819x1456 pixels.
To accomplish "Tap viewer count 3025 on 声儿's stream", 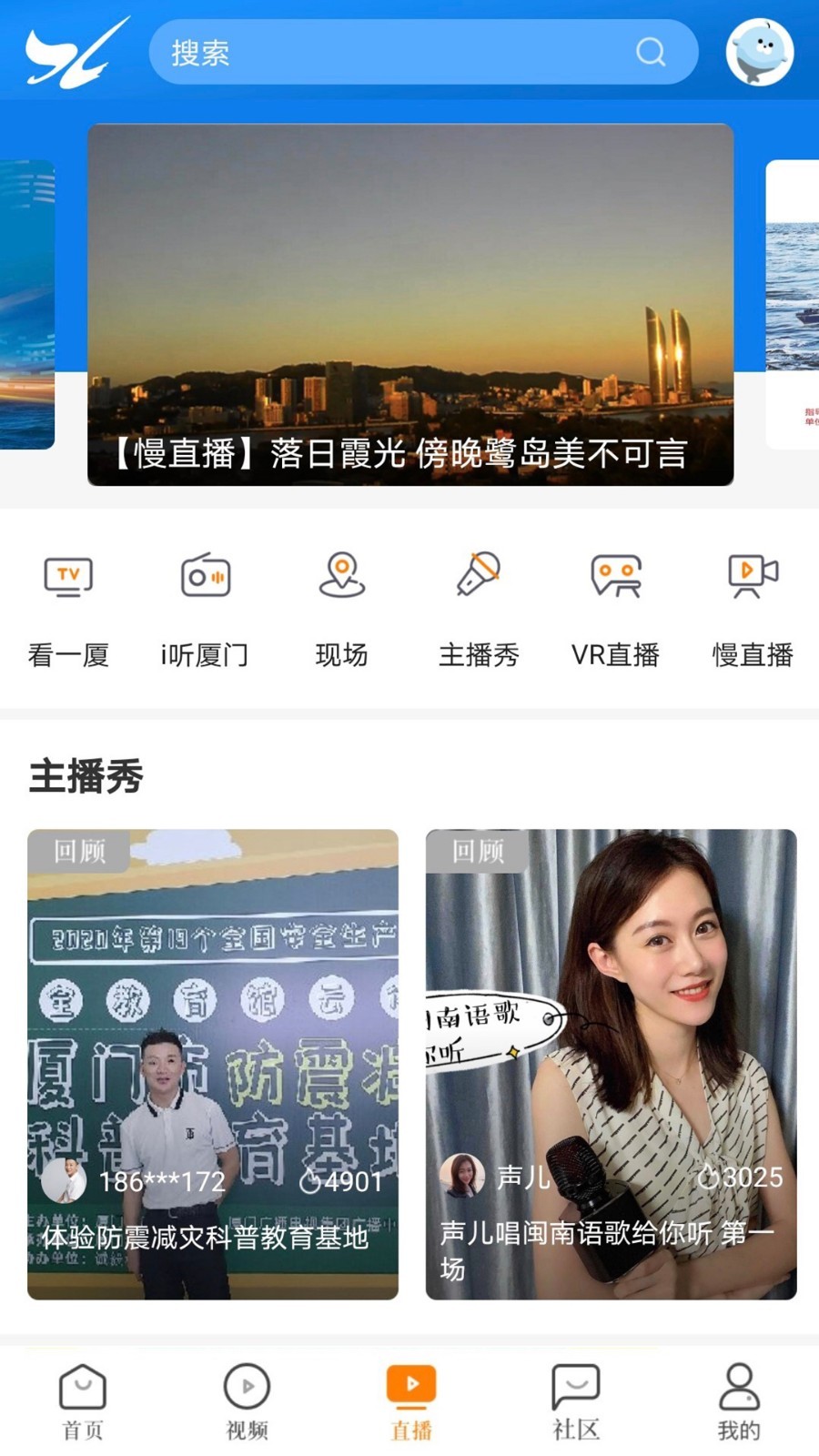I will [x=748, y=1177].
